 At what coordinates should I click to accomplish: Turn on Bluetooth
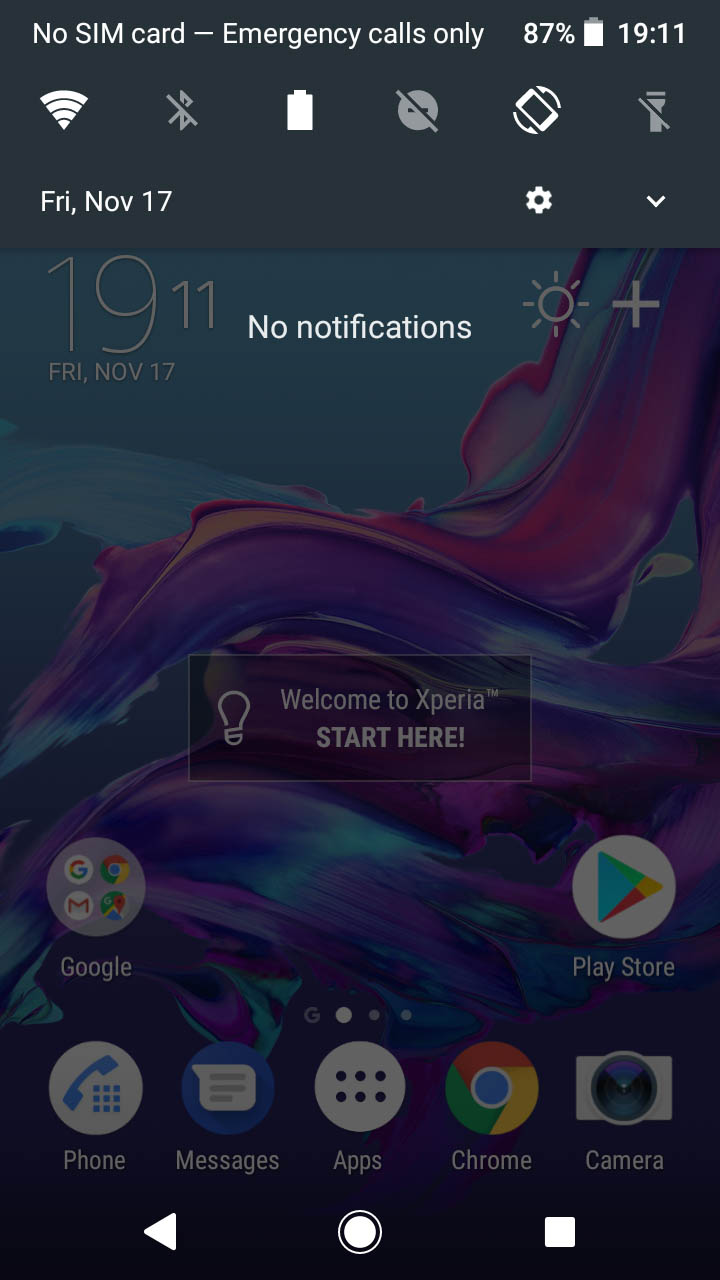coord(182,110)
